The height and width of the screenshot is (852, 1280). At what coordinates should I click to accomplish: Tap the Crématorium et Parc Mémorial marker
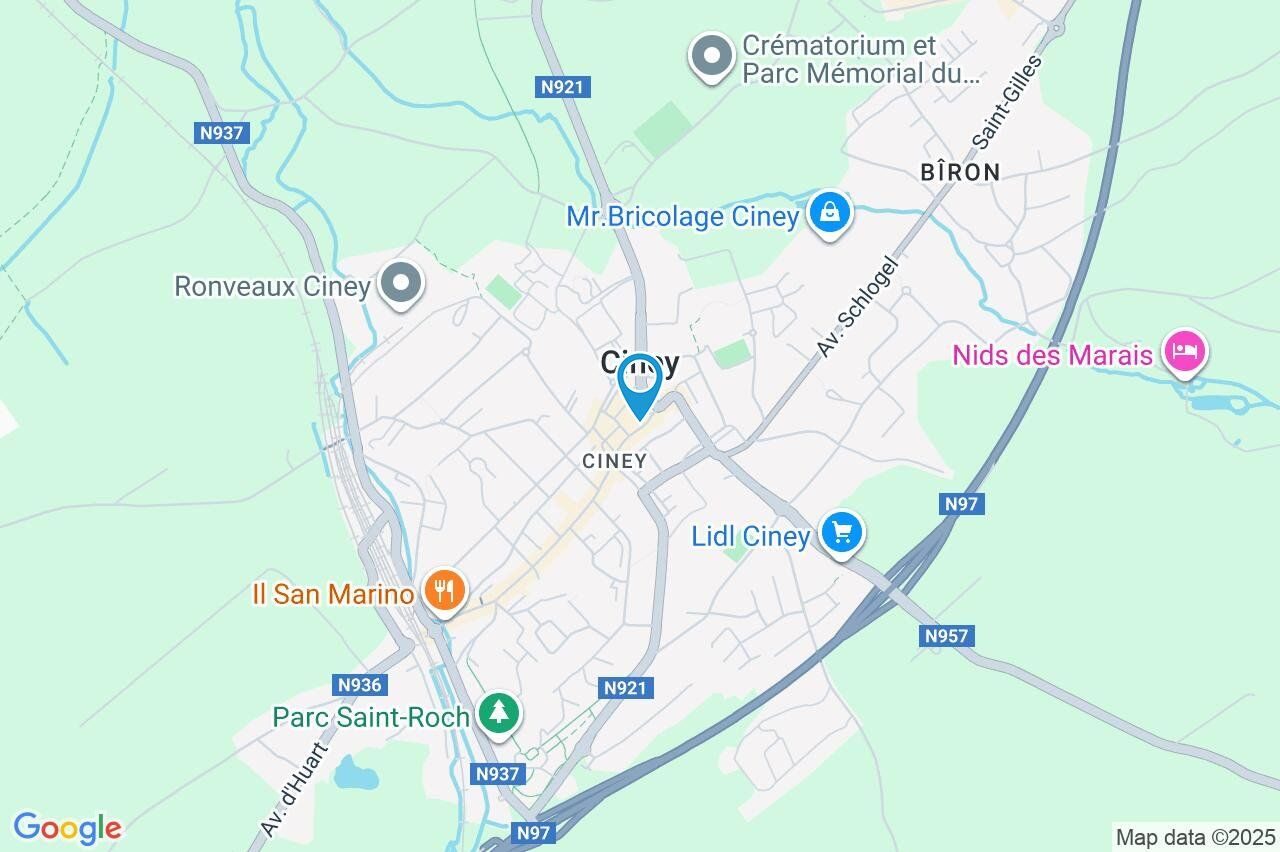[x=712, y=57]
